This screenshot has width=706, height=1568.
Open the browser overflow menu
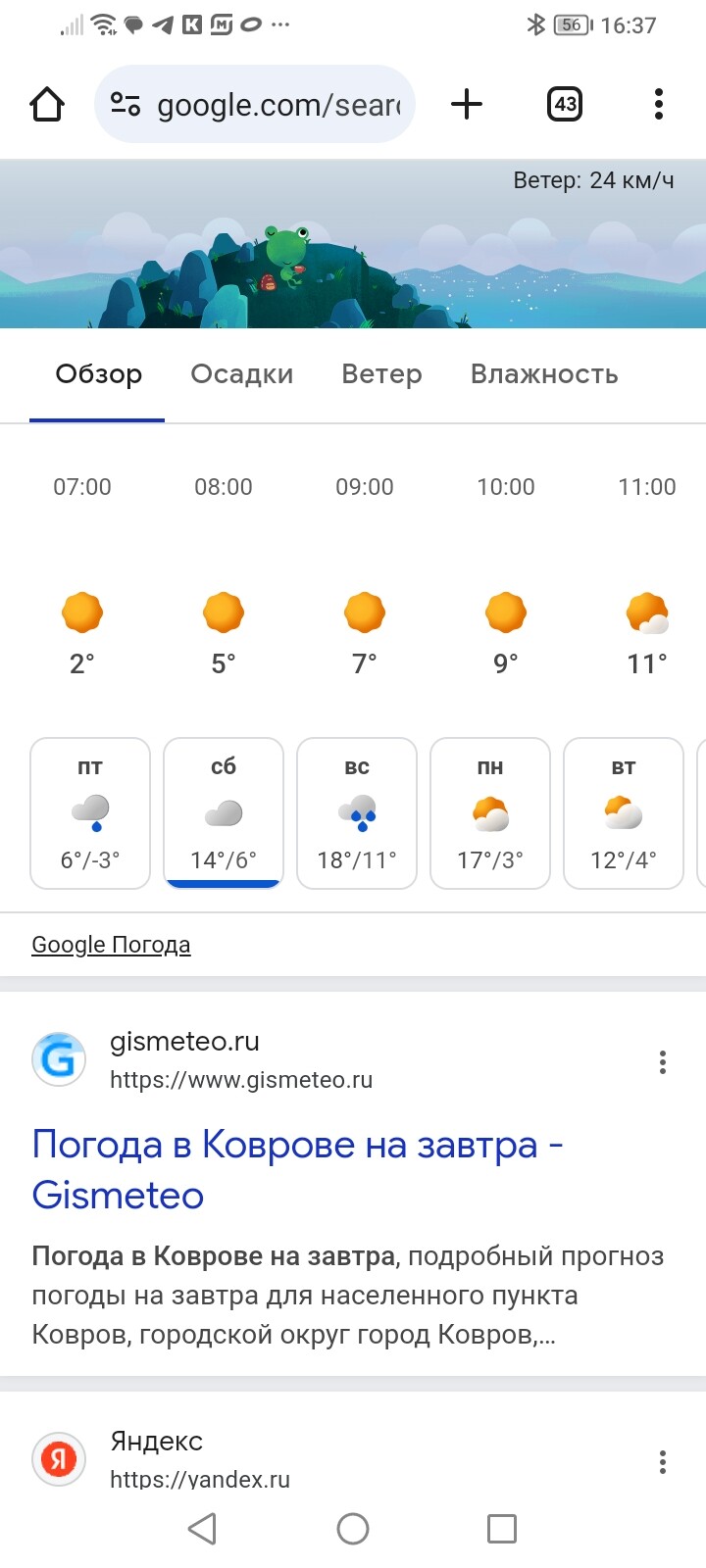(x=659, y=104)
